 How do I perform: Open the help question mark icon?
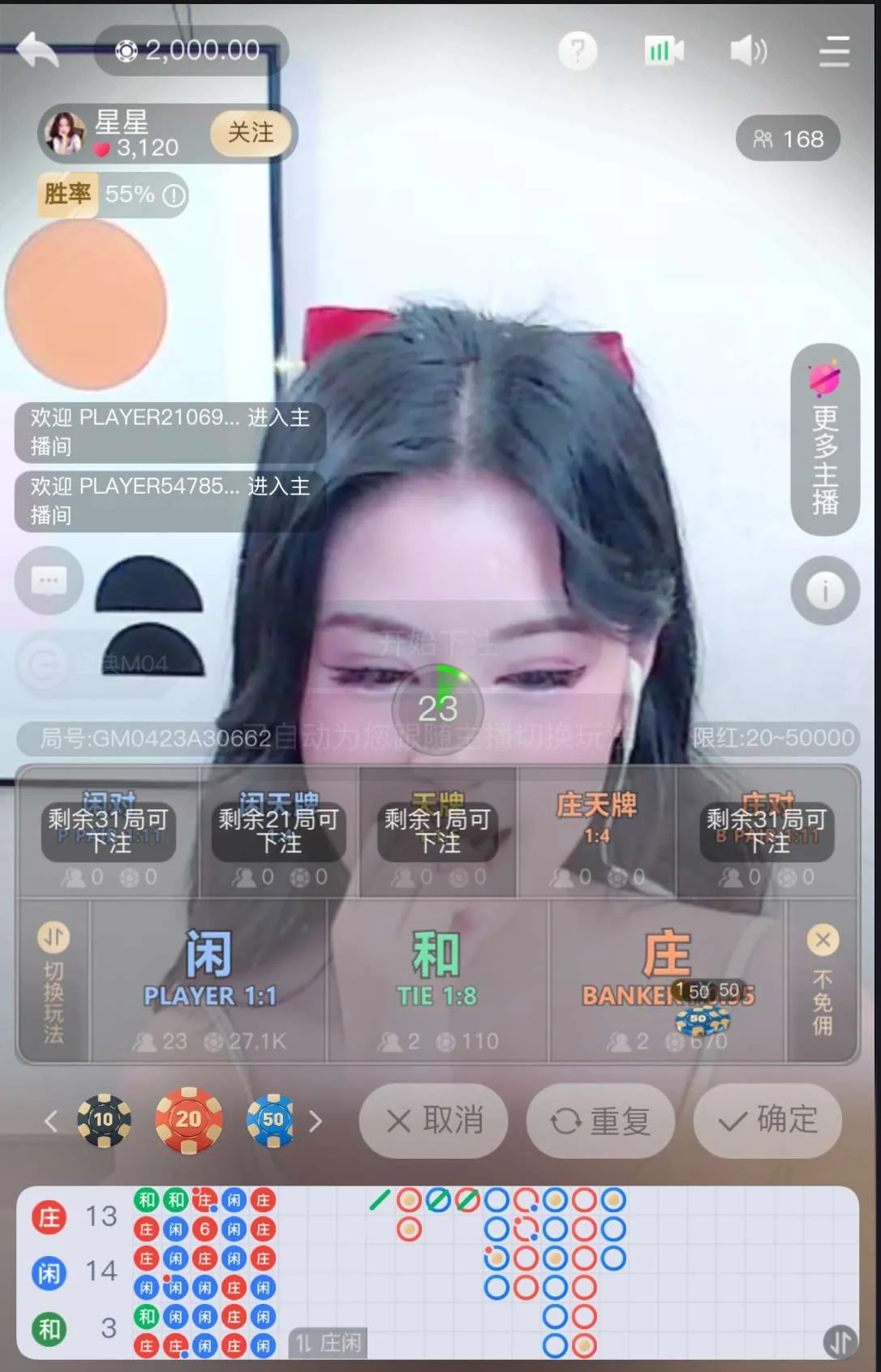click(578, 51)
